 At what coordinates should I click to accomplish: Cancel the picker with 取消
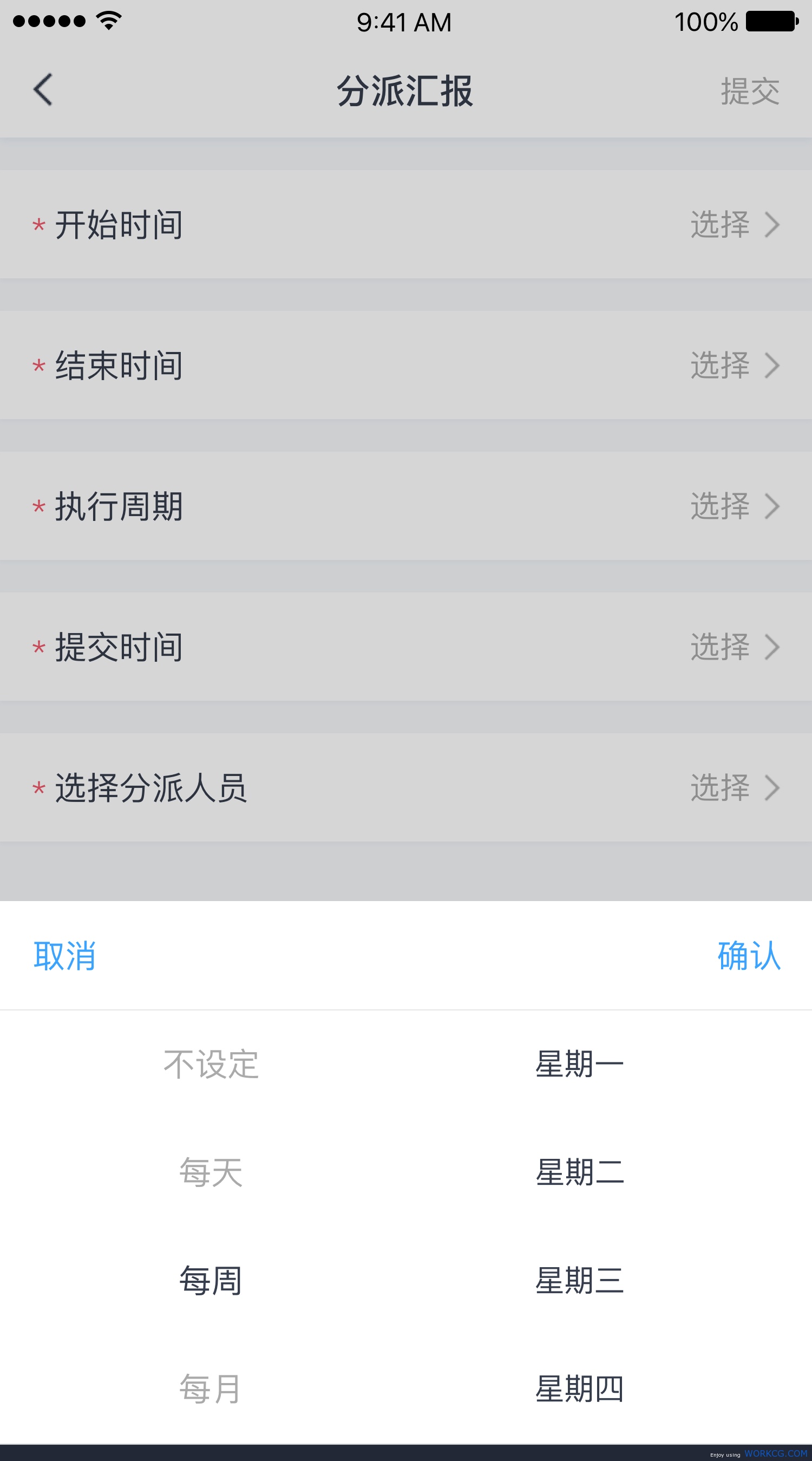coord(64,956)
